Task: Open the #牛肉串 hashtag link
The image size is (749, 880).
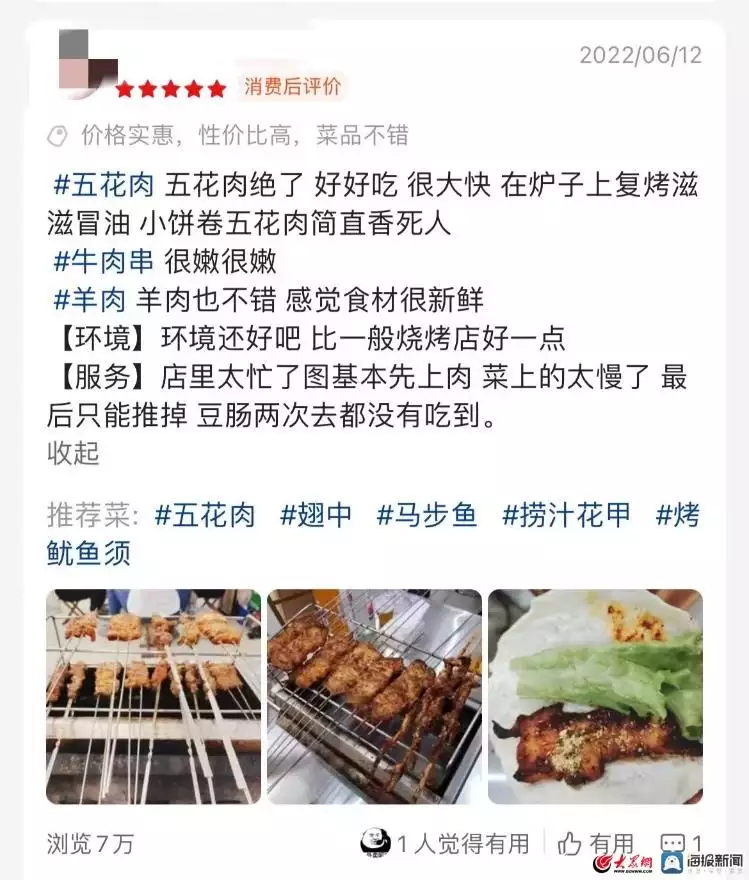Action: tap(103, 262)
